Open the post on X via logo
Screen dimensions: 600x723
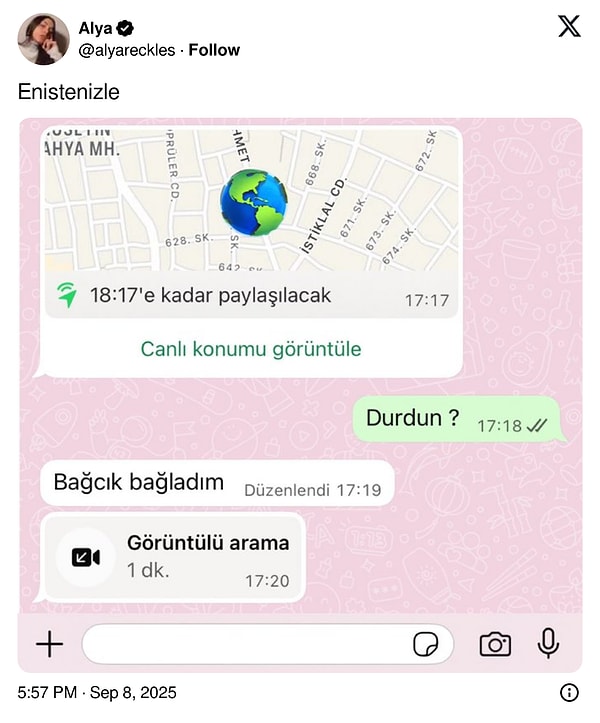click(568, 27)
